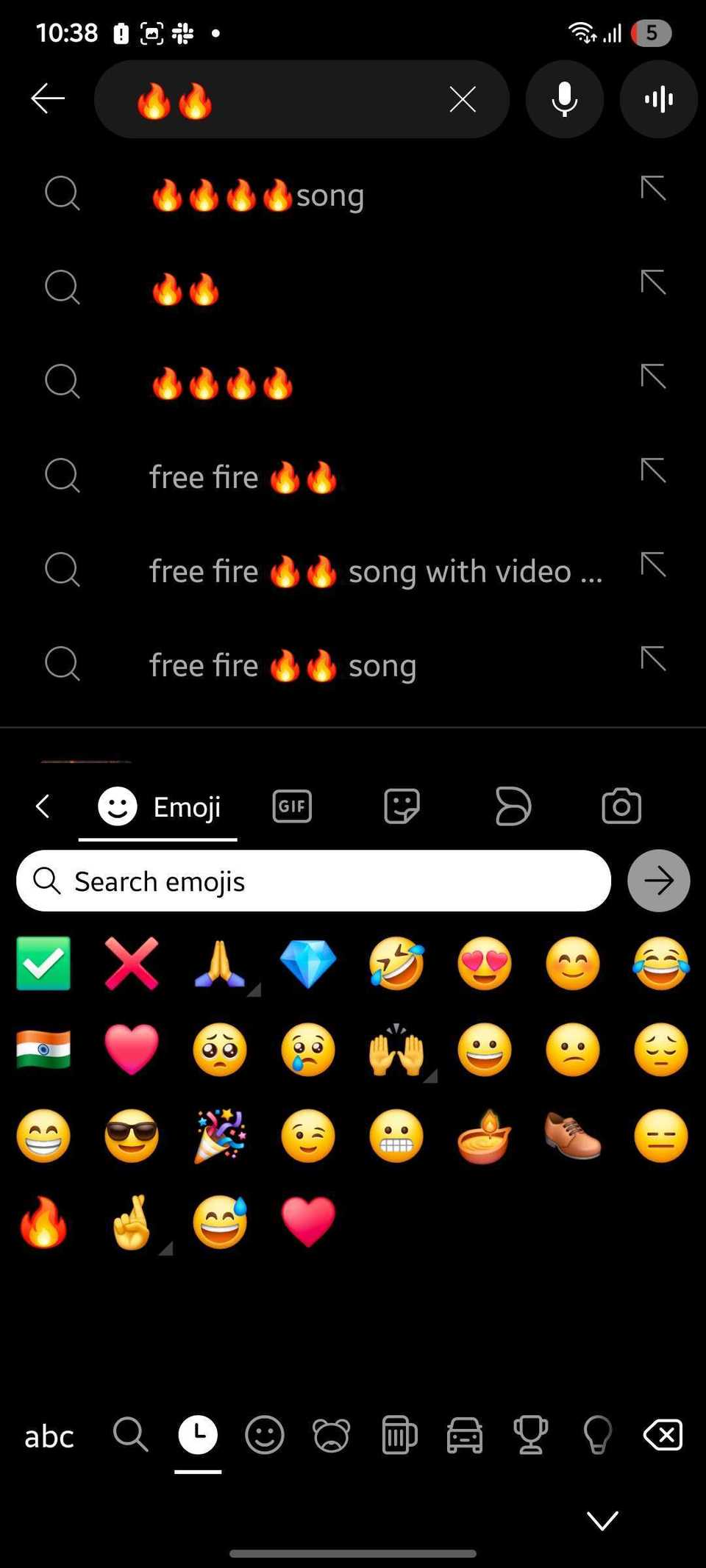Clear the search query with the X button
706x1568 pixels.
point(462,99)
